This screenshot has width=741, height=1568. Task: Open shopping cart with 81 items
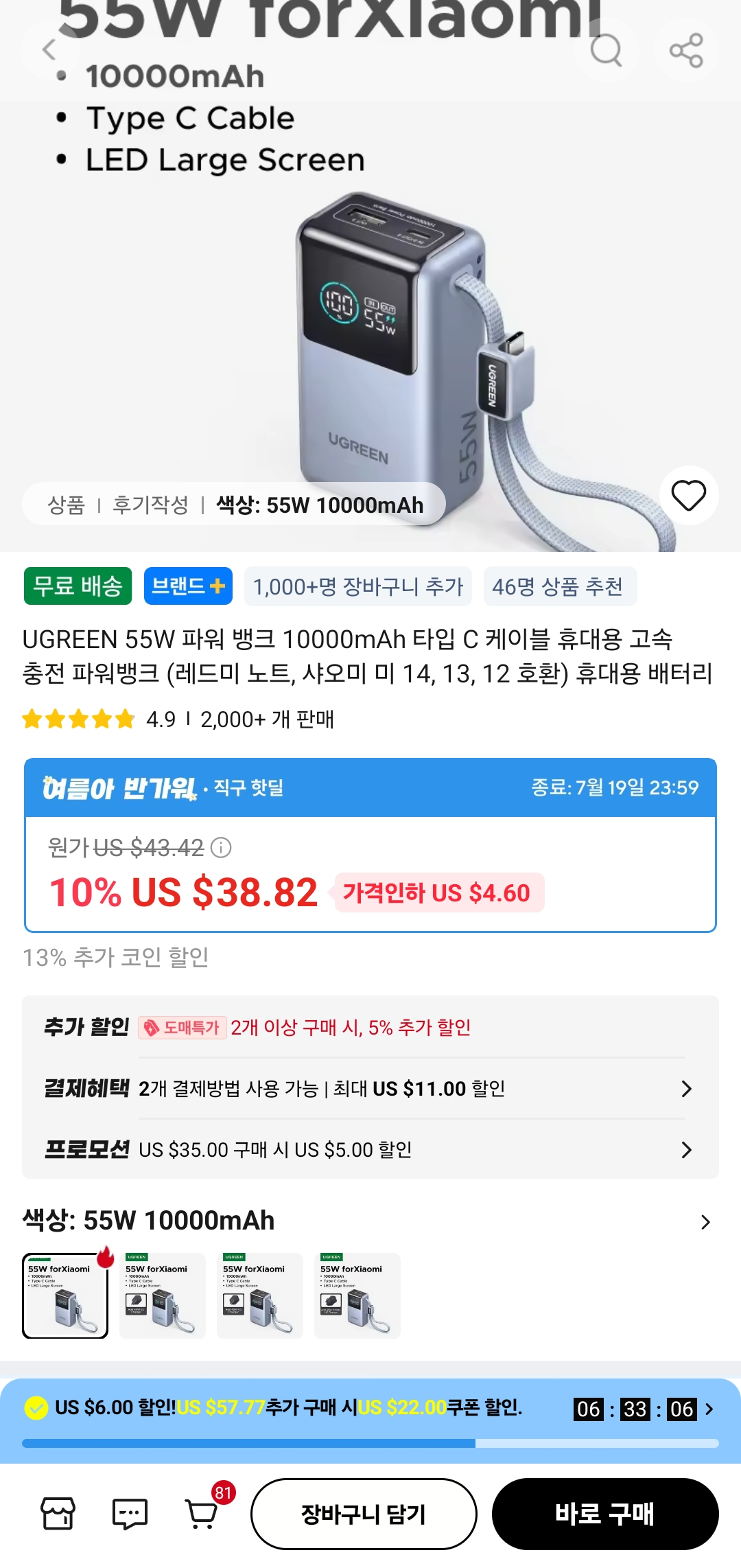coord(202,1513)
